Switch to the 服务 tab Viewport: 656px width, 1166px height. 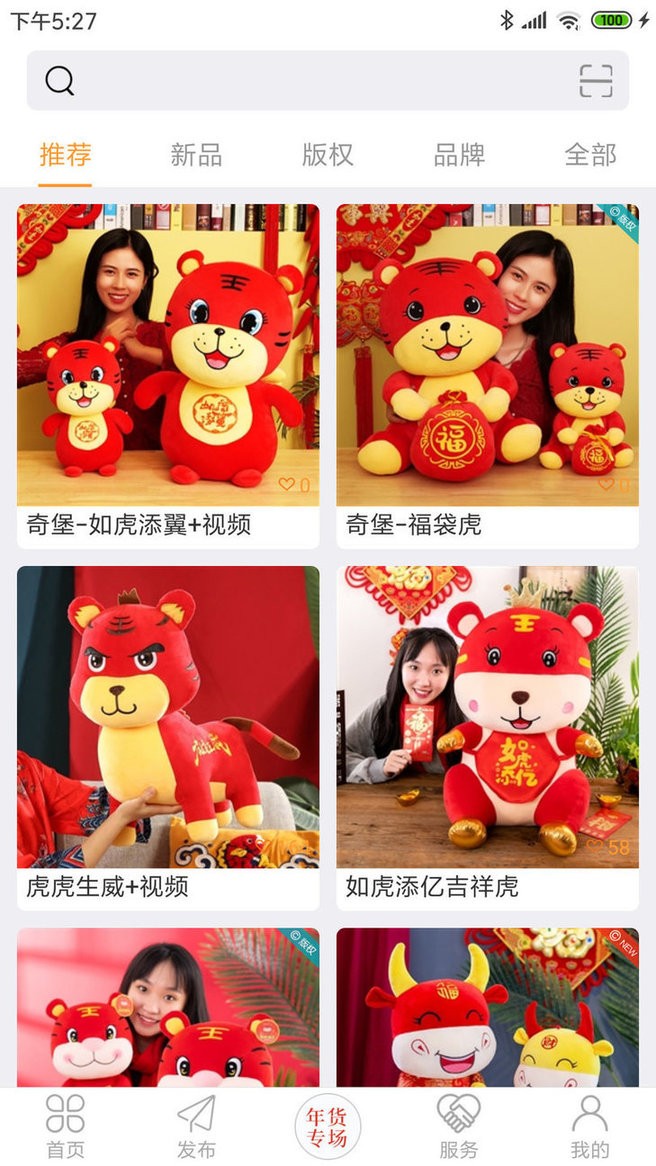[x=459, y=1126]
